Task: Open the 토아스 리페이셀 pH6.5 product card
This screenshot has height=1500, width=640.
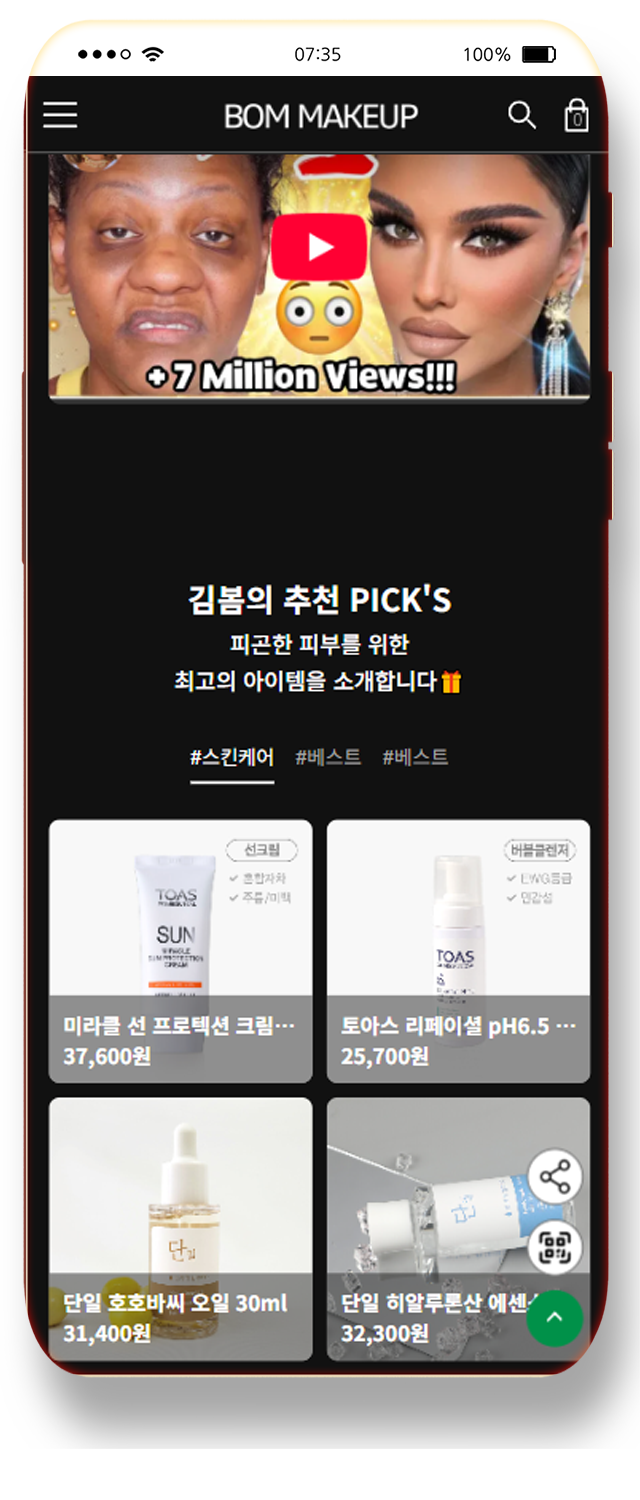Action: [458, 950]
